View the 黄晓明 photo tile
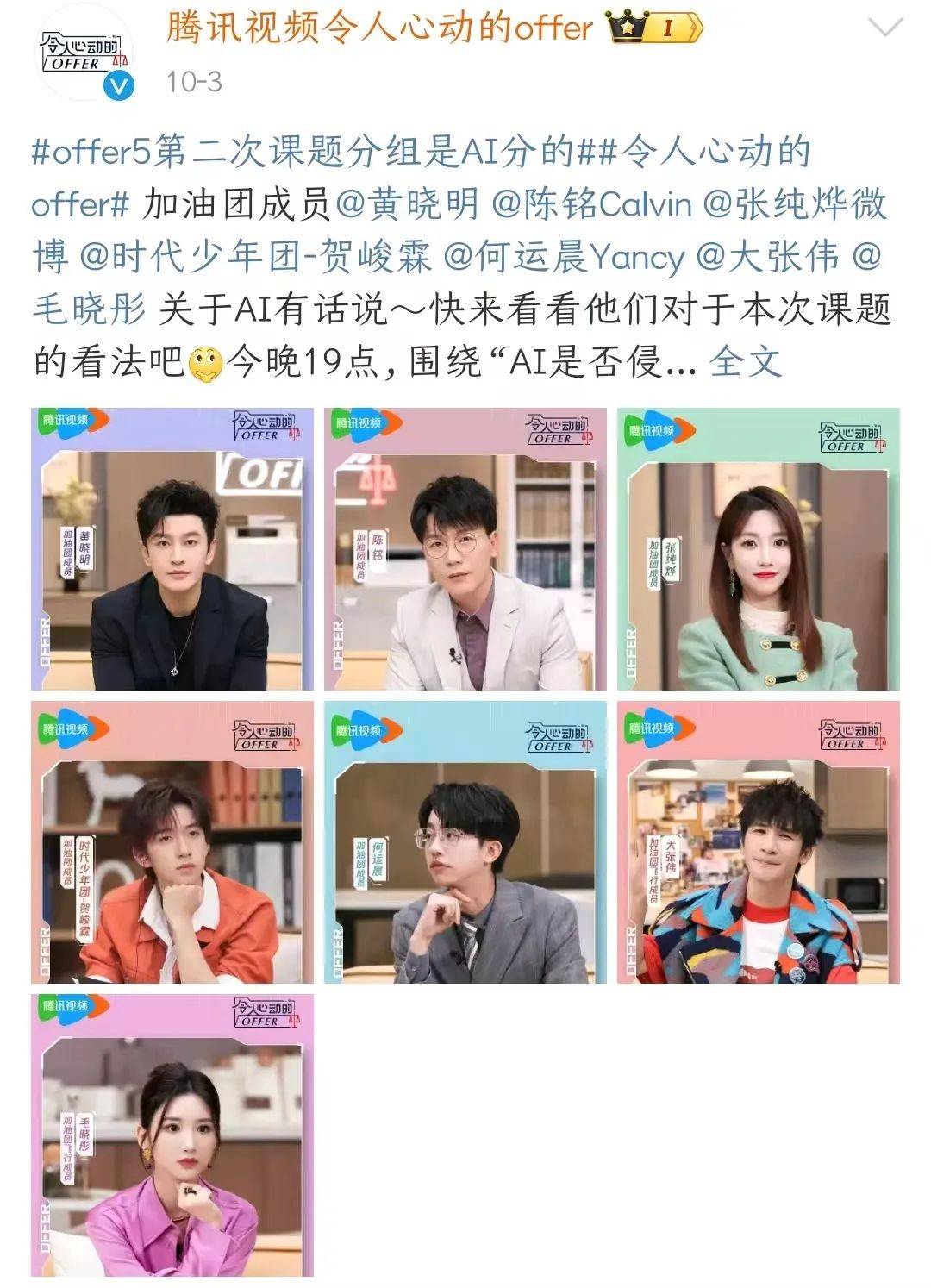Screen dimensions: 931x1288 tap(172, 549)
